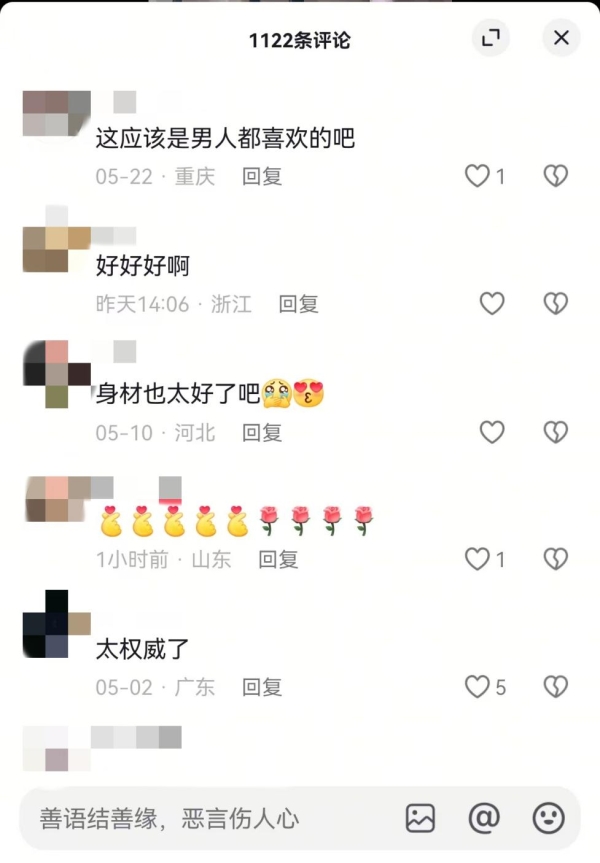Dislike the comment 这应该是男人都喜欢的吧
The image size is (600, 863).
point(555,176)
